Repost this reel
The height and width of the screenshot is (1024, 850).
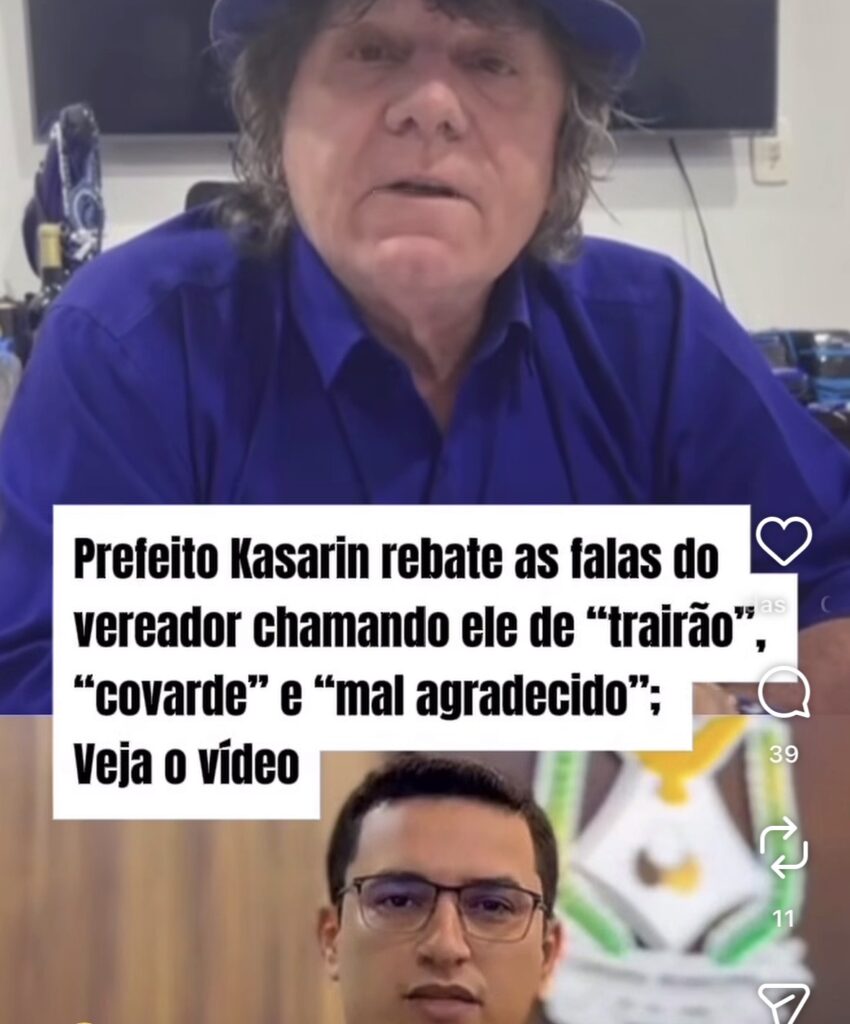[x=783, y=847]
